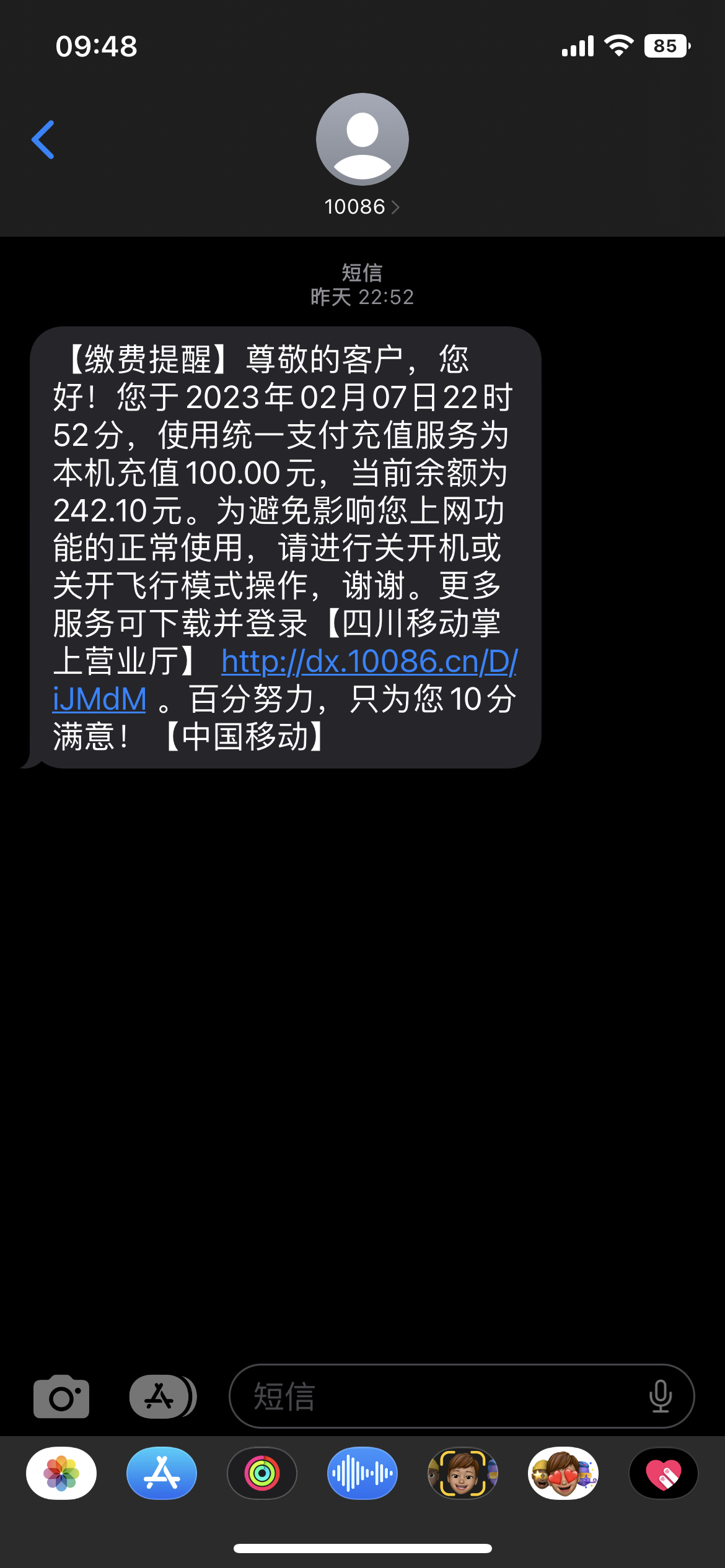Open the audio message waveform app
725x1568 pixels.
click(x=362, y=1473)
